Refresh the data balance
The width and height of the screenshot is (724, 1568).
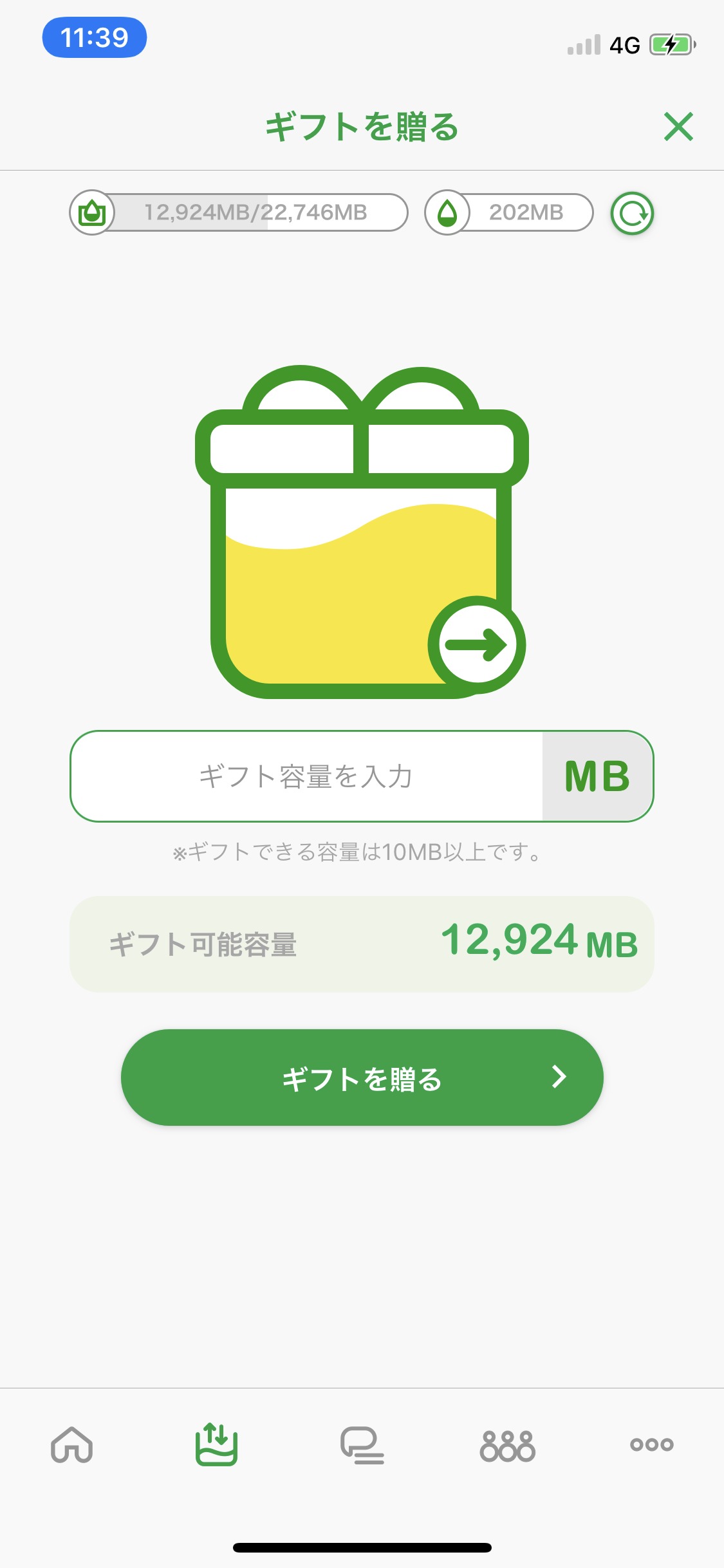[x=632, y=213]
